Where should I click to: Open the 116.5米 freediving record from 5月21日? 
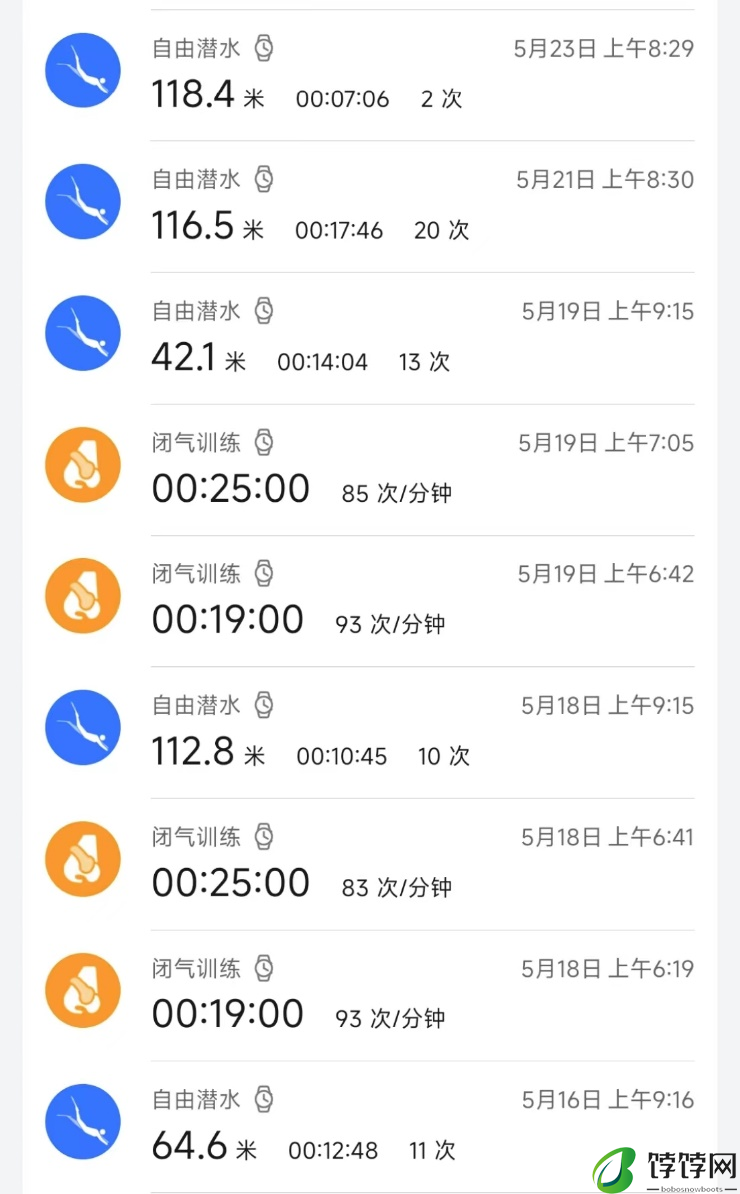(x=369, y=206)
